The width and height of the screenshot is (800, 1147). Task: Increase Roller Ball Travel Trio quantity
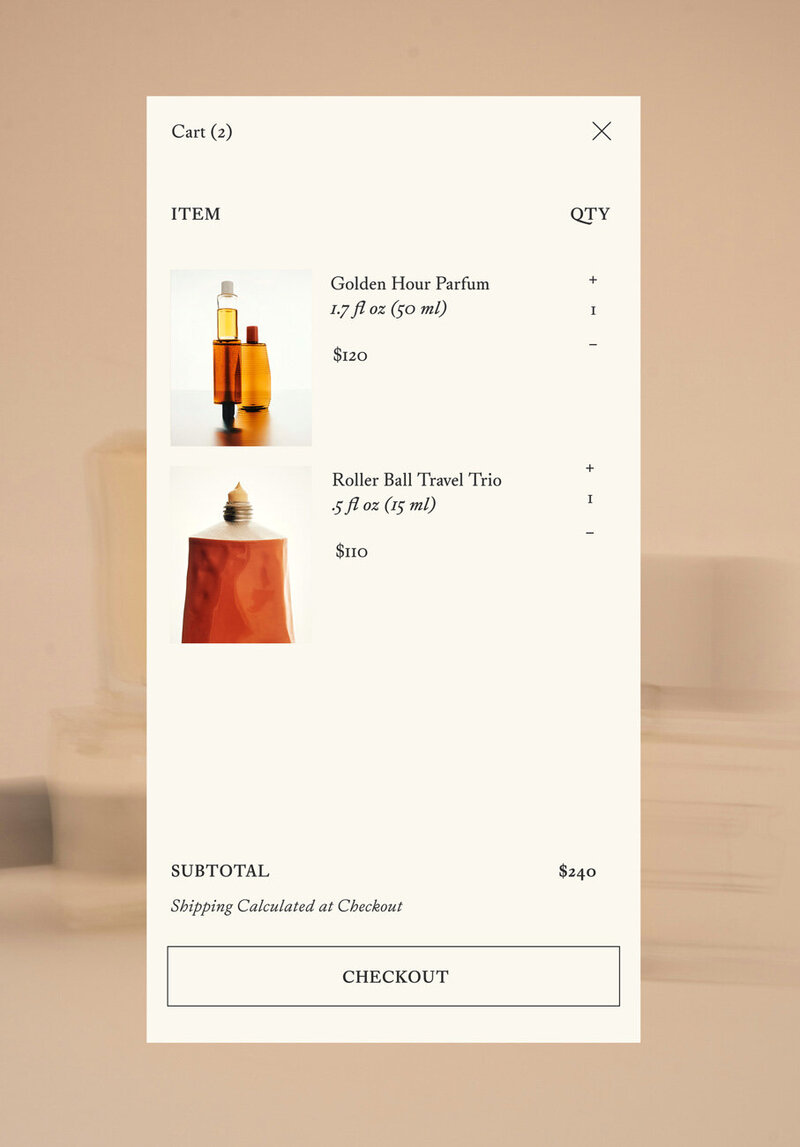pos(590,468)
